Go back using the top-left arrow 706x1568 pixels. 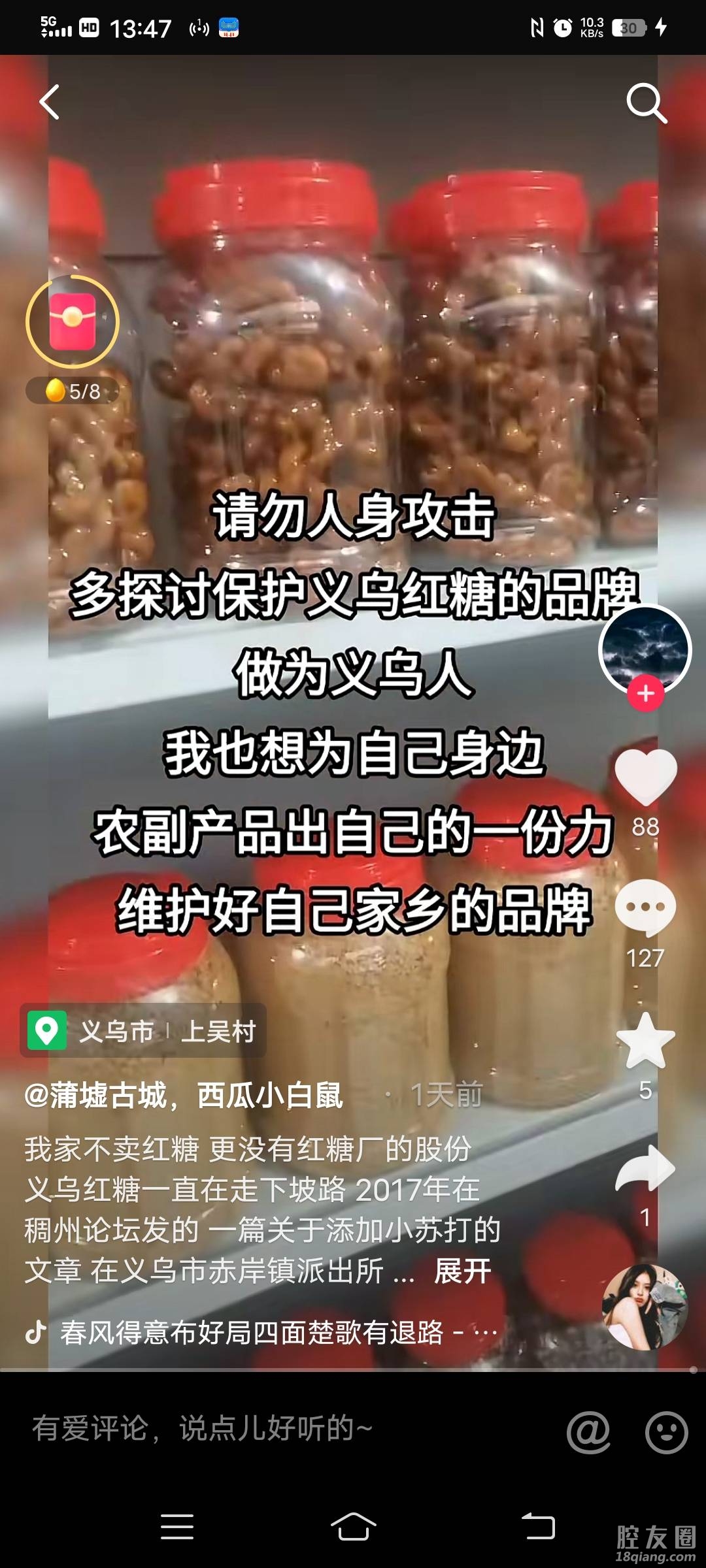click(50, 102)
